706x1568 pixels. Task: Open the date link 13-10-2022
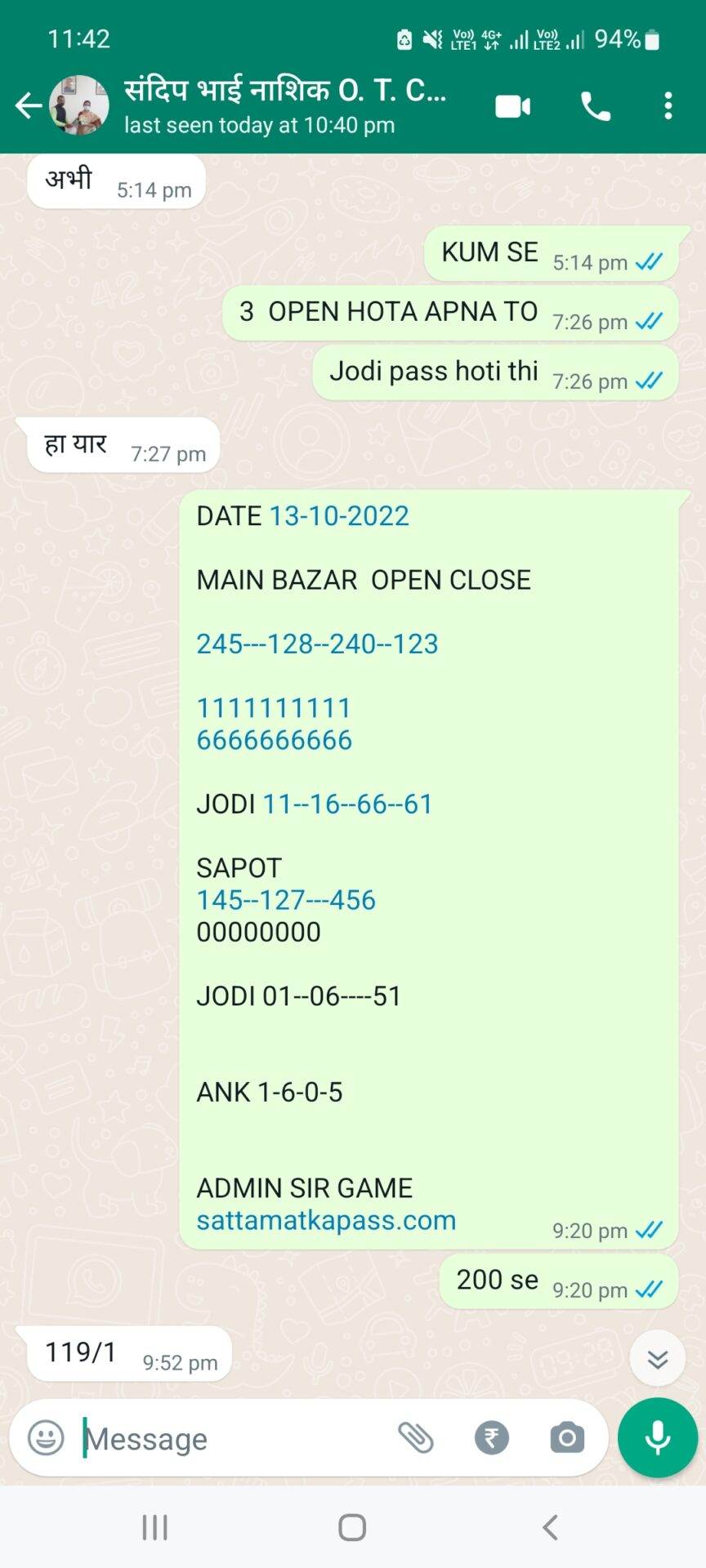click(339, 516)
